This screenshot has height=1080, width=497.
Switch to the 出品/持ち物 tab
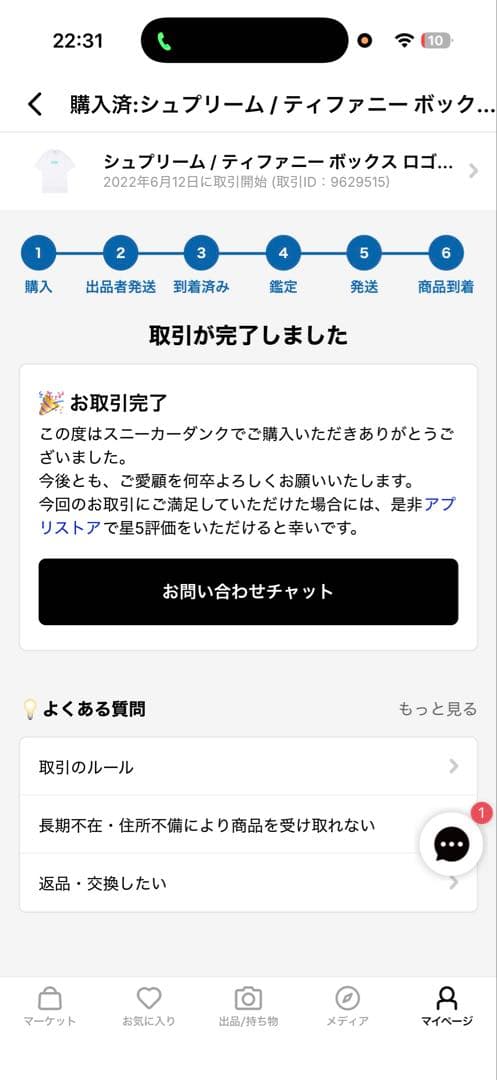(248, 1006)
